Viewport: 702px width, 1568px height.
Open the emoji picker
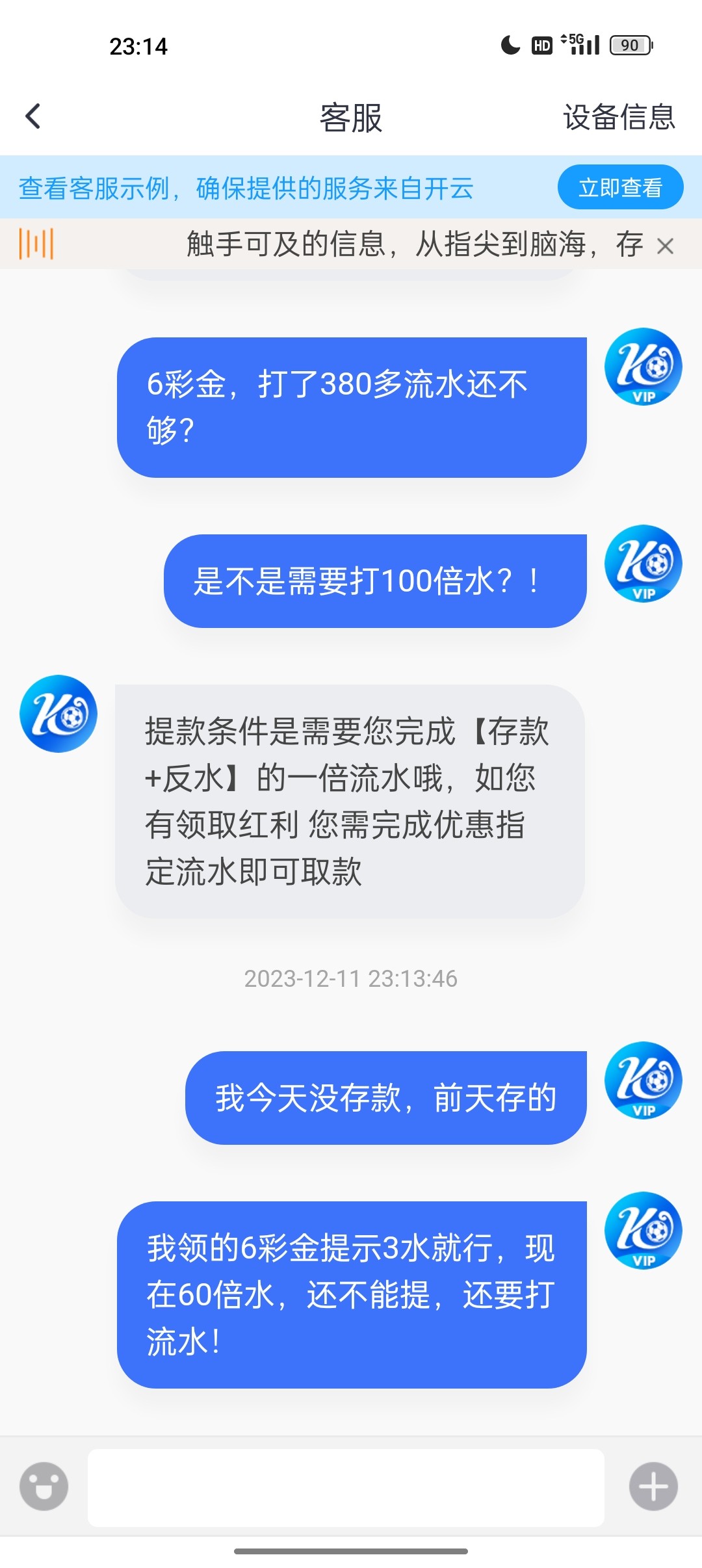44,1486
